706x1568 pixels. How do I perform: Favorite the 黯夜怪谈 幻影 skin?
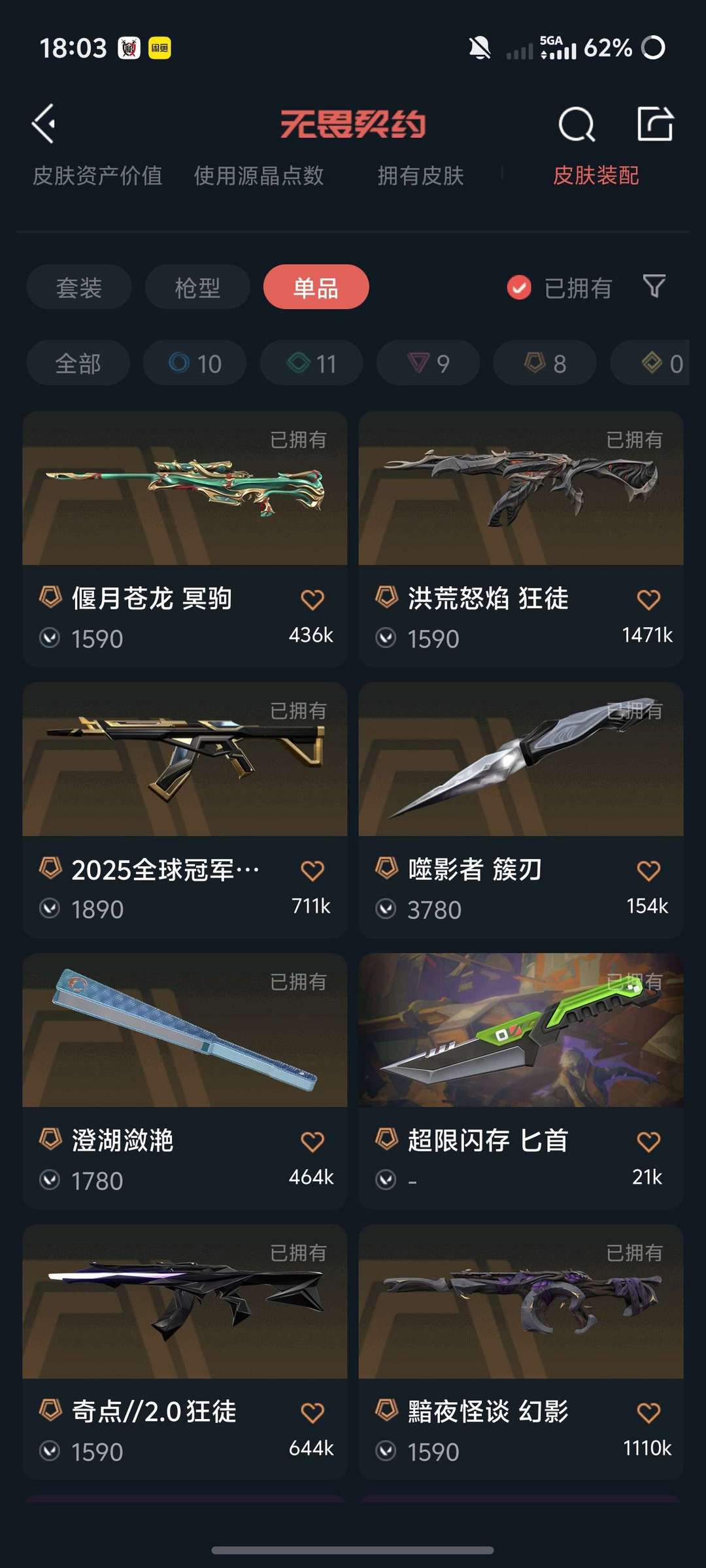pyautogui.click(x=648, y=1413)
